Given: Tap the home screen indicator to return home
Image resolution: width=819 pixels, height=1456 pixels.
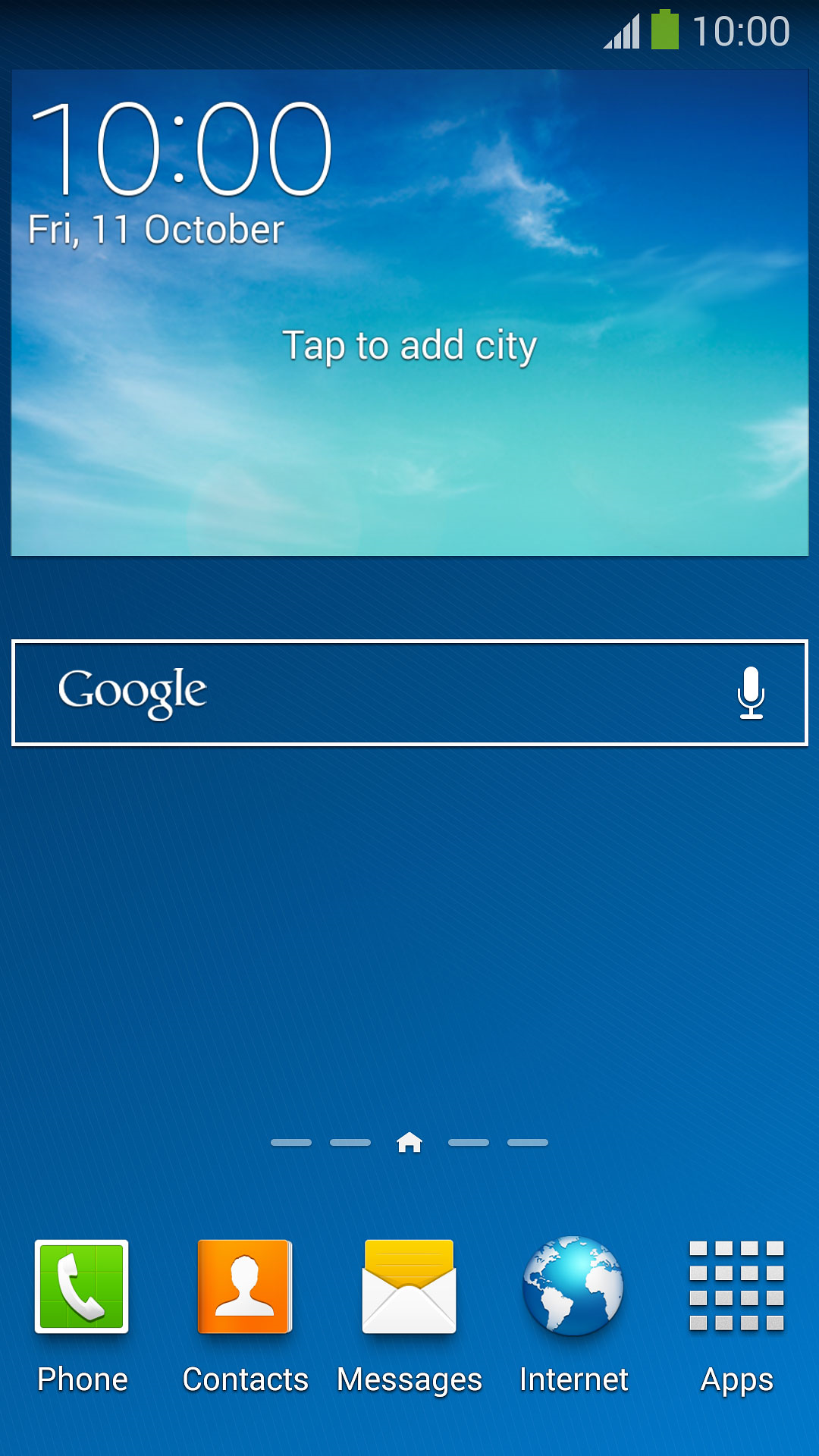Looking at the screenshot, I should point(409,1143).
